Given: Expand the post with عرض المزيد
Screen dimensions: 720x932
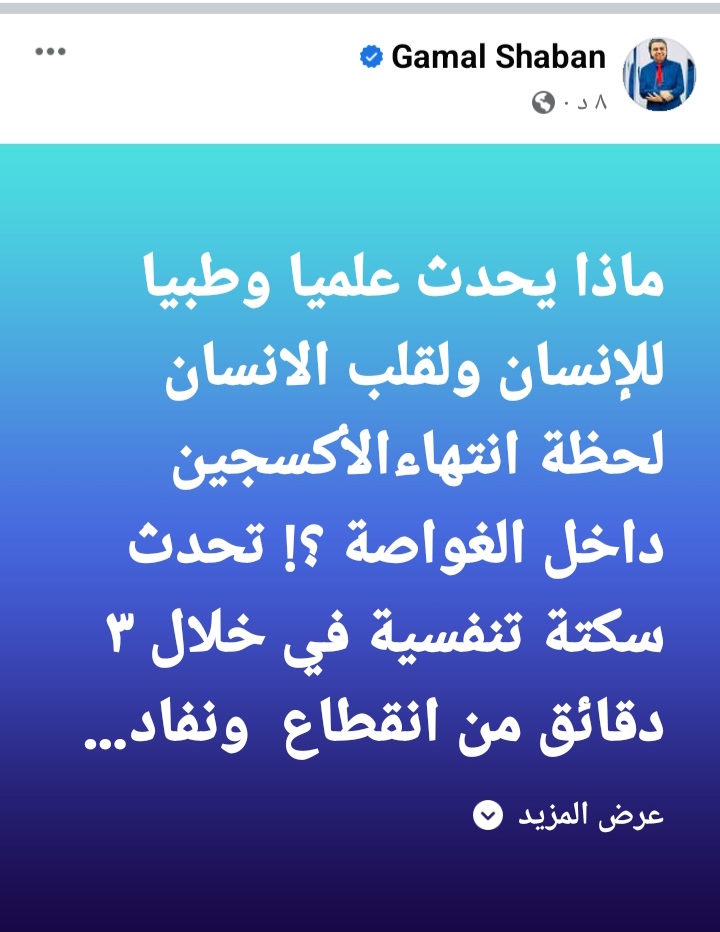Looking at the screenshot, I should [569, 816].
